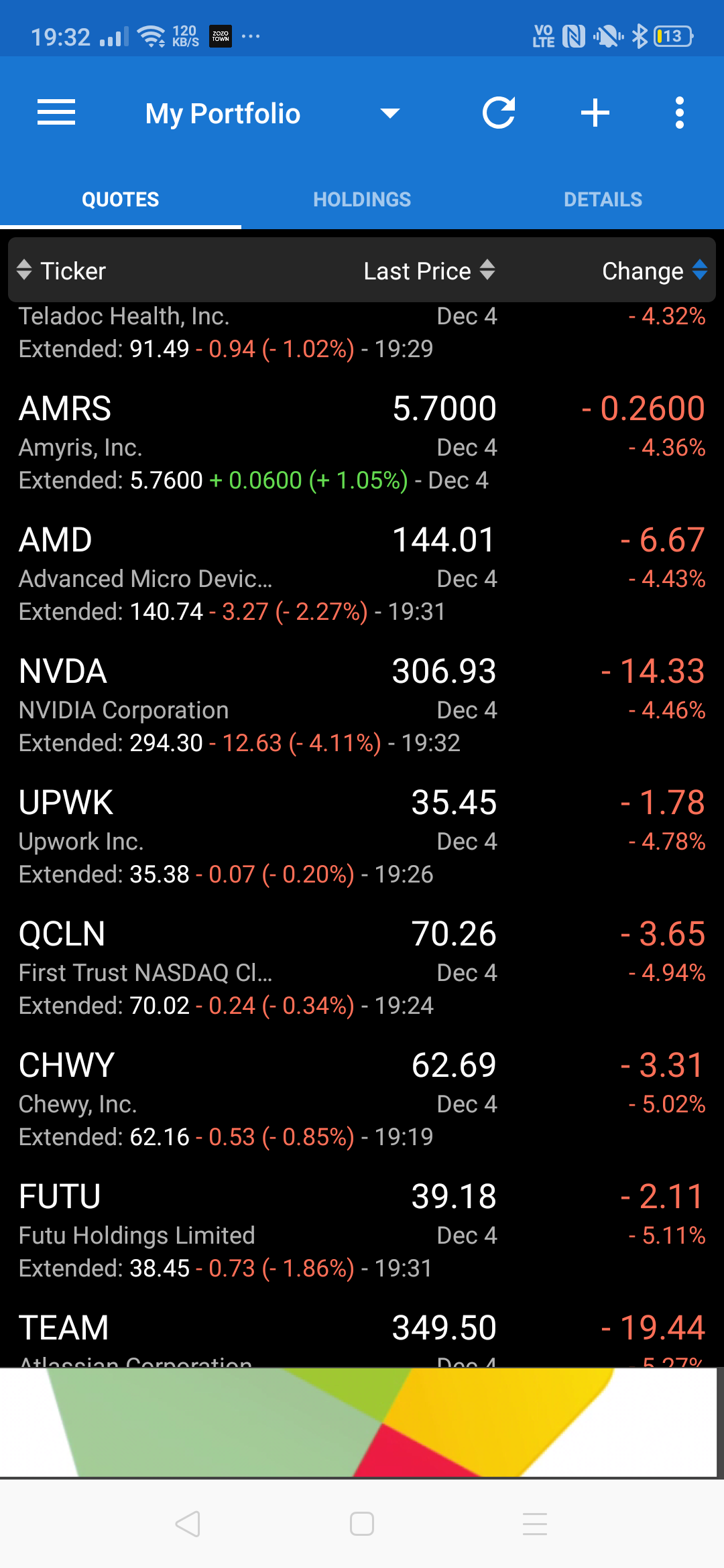The image size is (724, 1568).
Task: Sort the list by Ticker
Action: [61, 271]
